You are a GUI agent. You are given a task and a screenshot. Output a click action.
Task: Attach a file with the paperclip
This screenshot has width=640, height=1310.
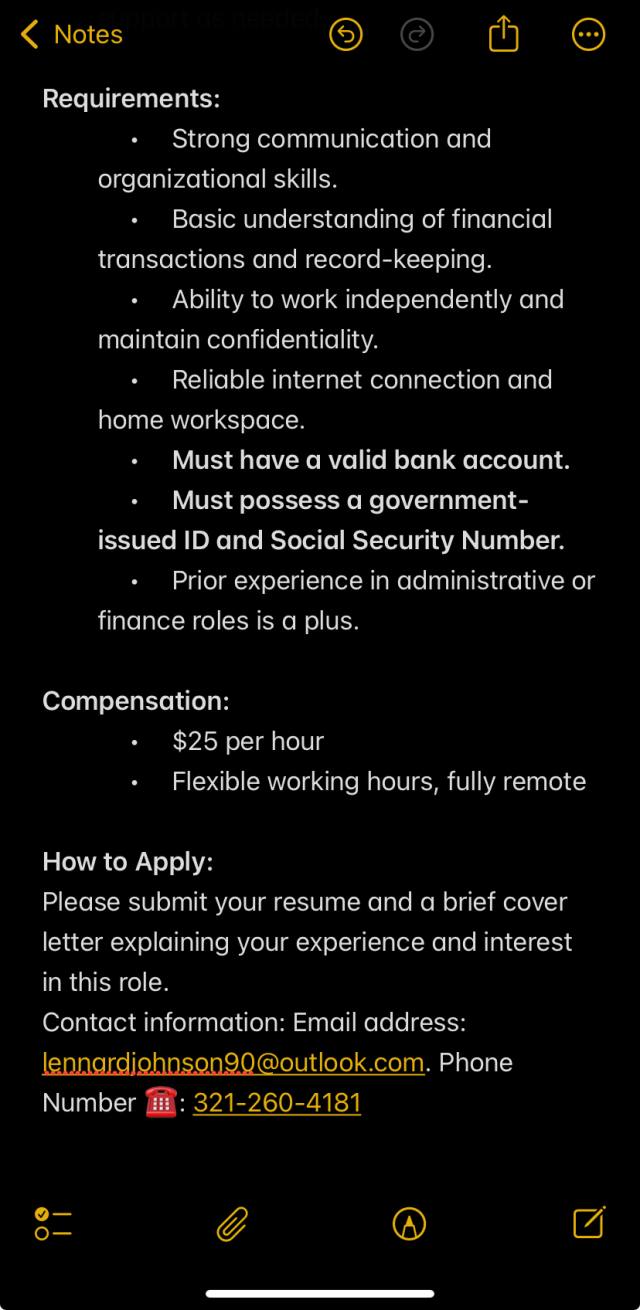tap(232, 1223)
